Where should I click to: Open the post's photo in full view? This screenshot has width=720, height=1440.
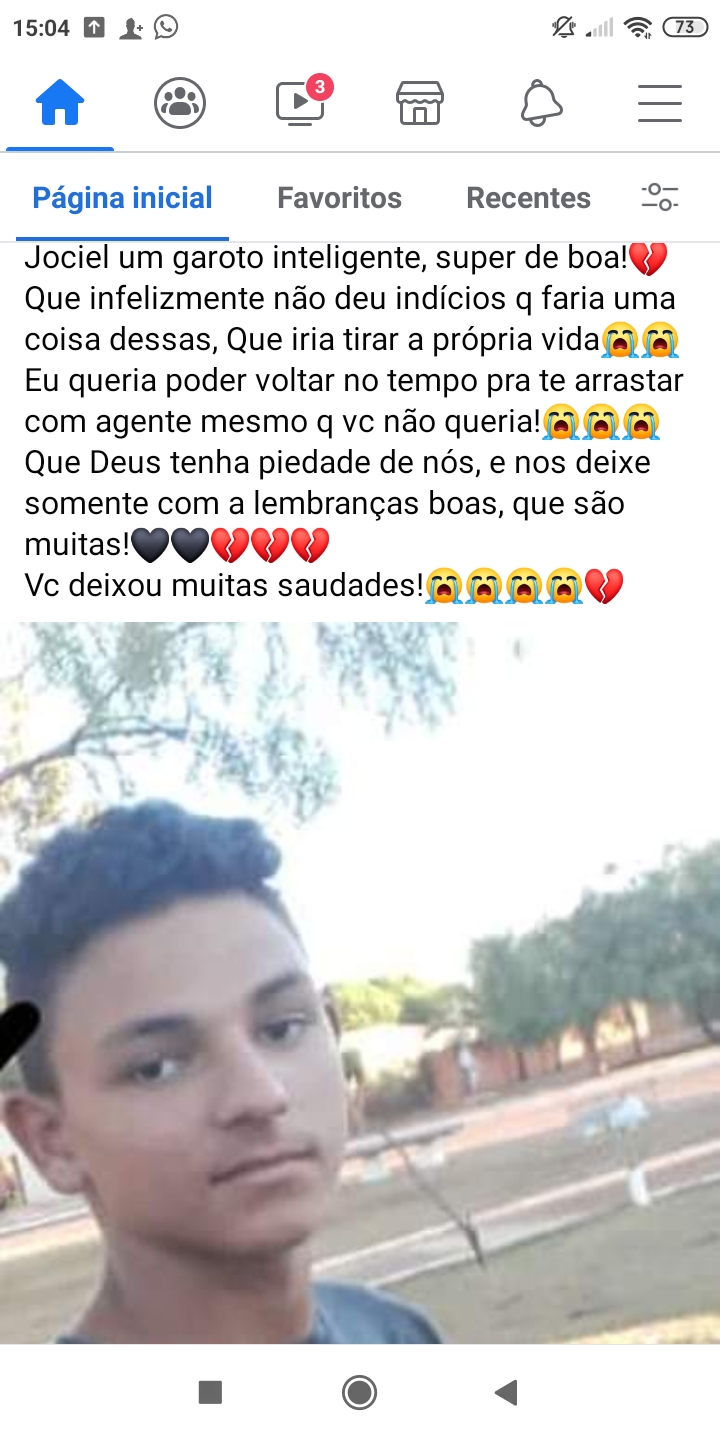click(x=360, y=980)
